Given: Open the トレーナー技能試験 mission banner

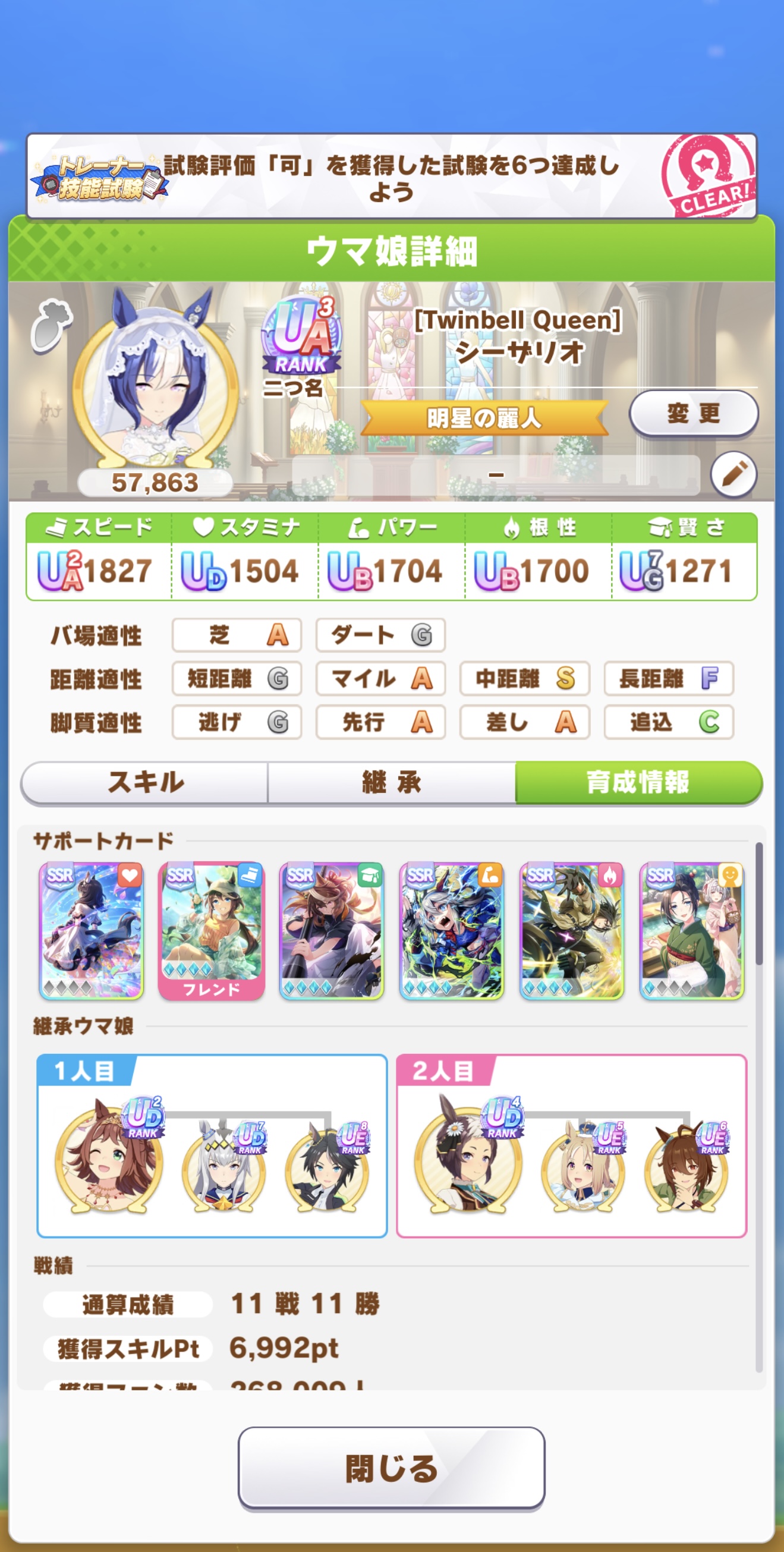Looking at the screenshot, I should [391, 177].
